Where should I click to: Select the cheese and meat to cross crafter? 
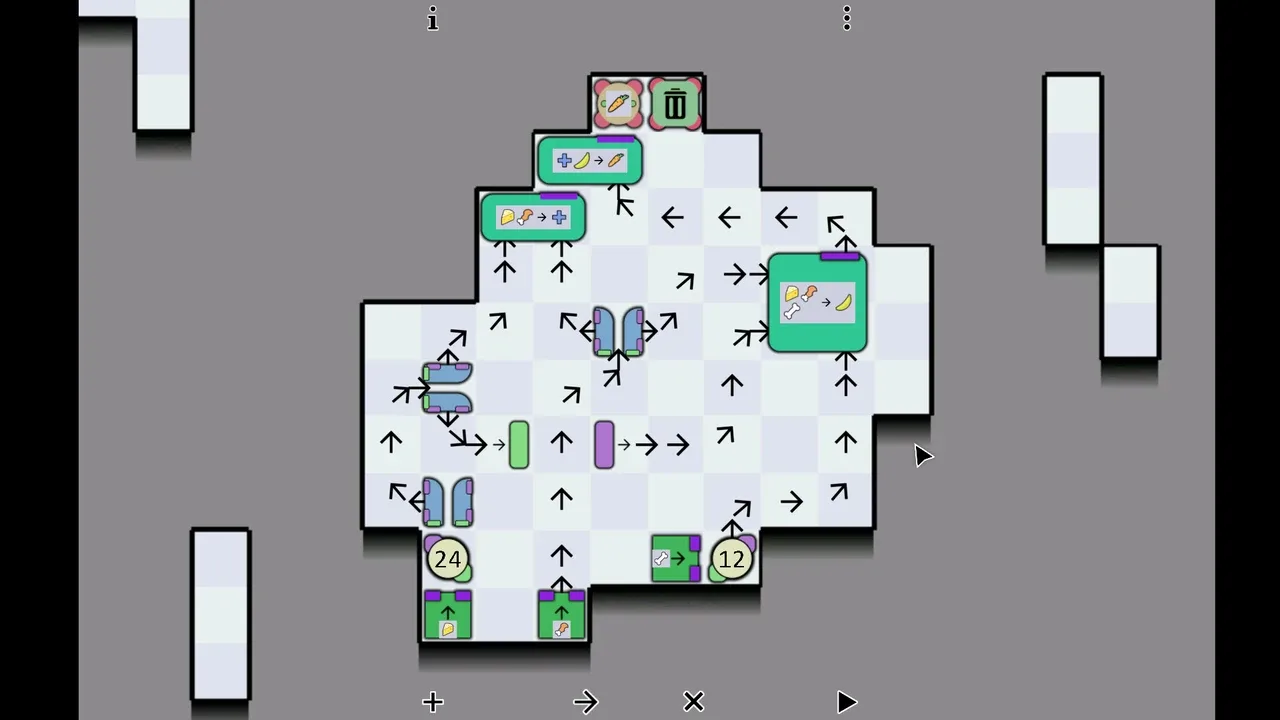(532, 218)
